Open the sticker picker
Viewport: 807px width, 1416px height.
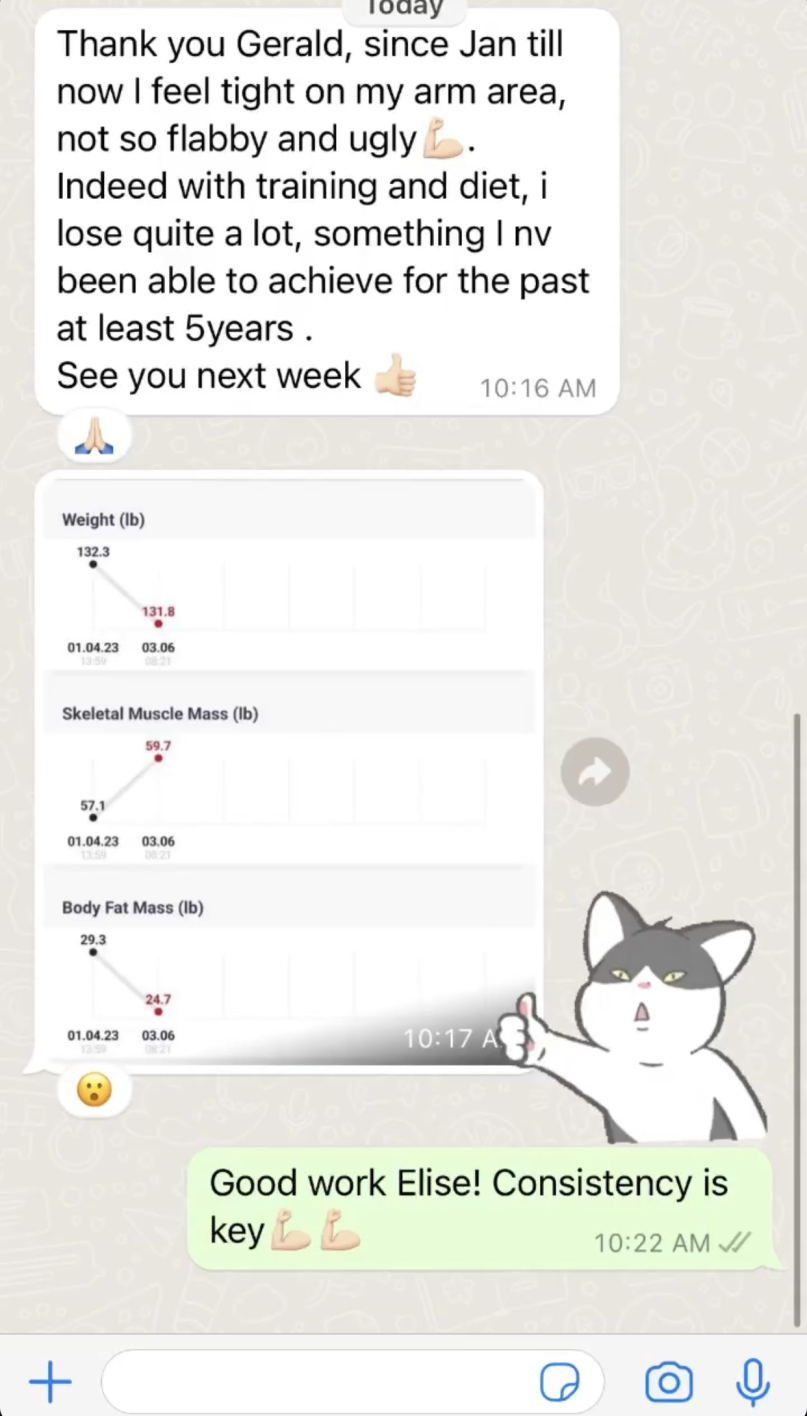(560, 1383)
